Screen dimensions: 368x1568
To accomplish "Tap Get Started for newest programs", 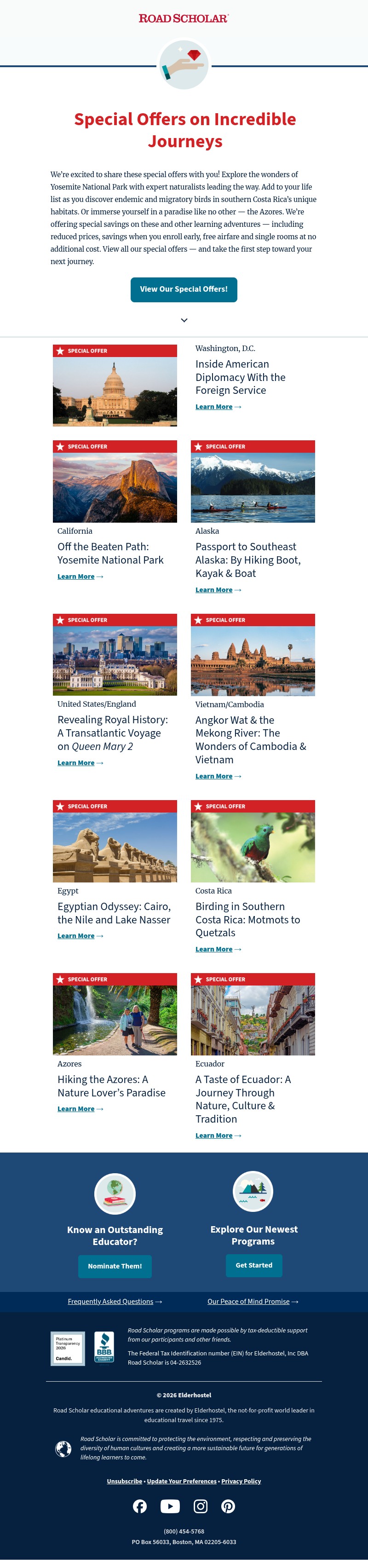I will [253, 1265].
